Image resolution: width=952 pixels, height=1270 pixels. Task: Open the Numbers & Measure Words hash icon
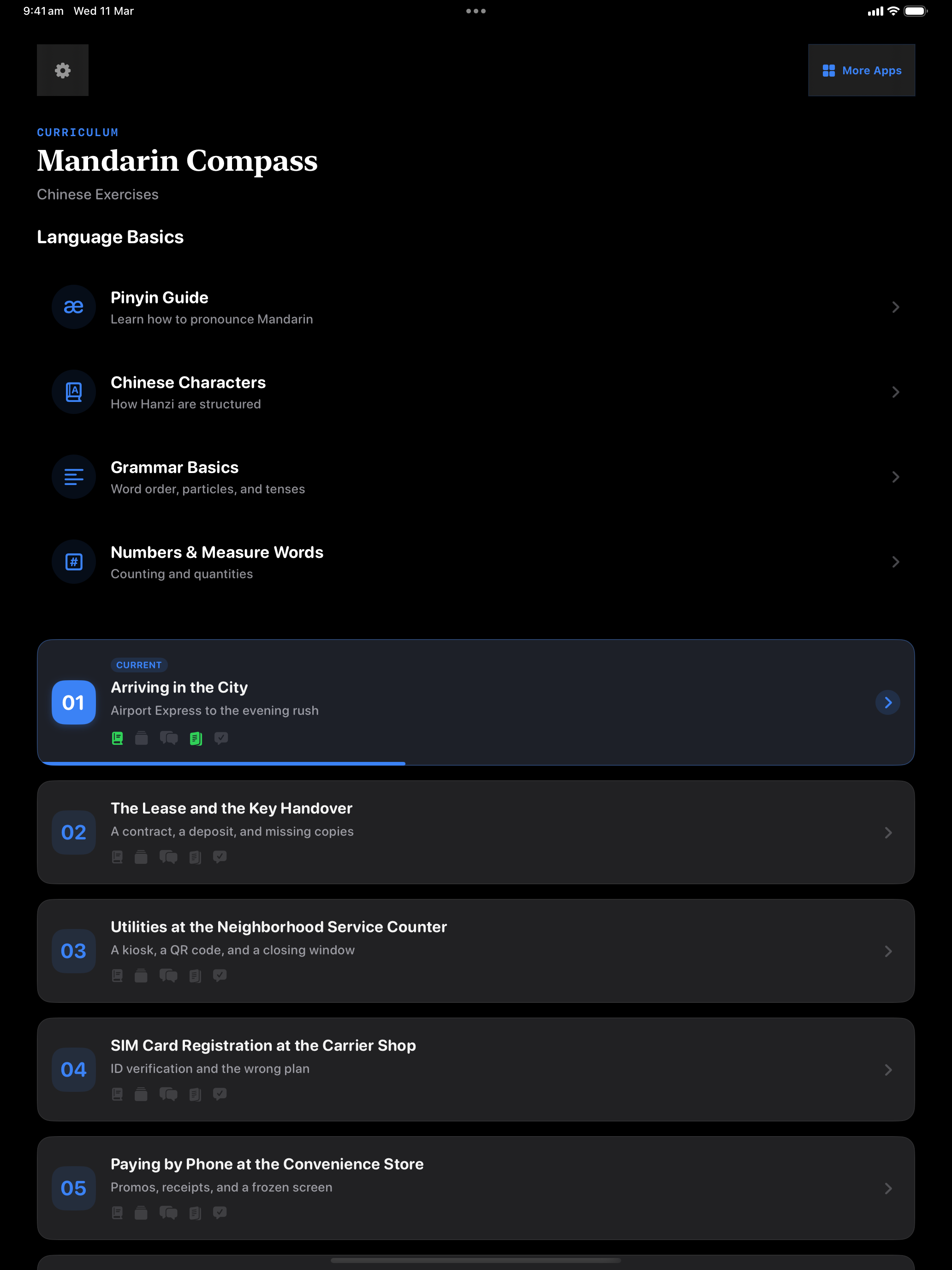tap(73, 562)
